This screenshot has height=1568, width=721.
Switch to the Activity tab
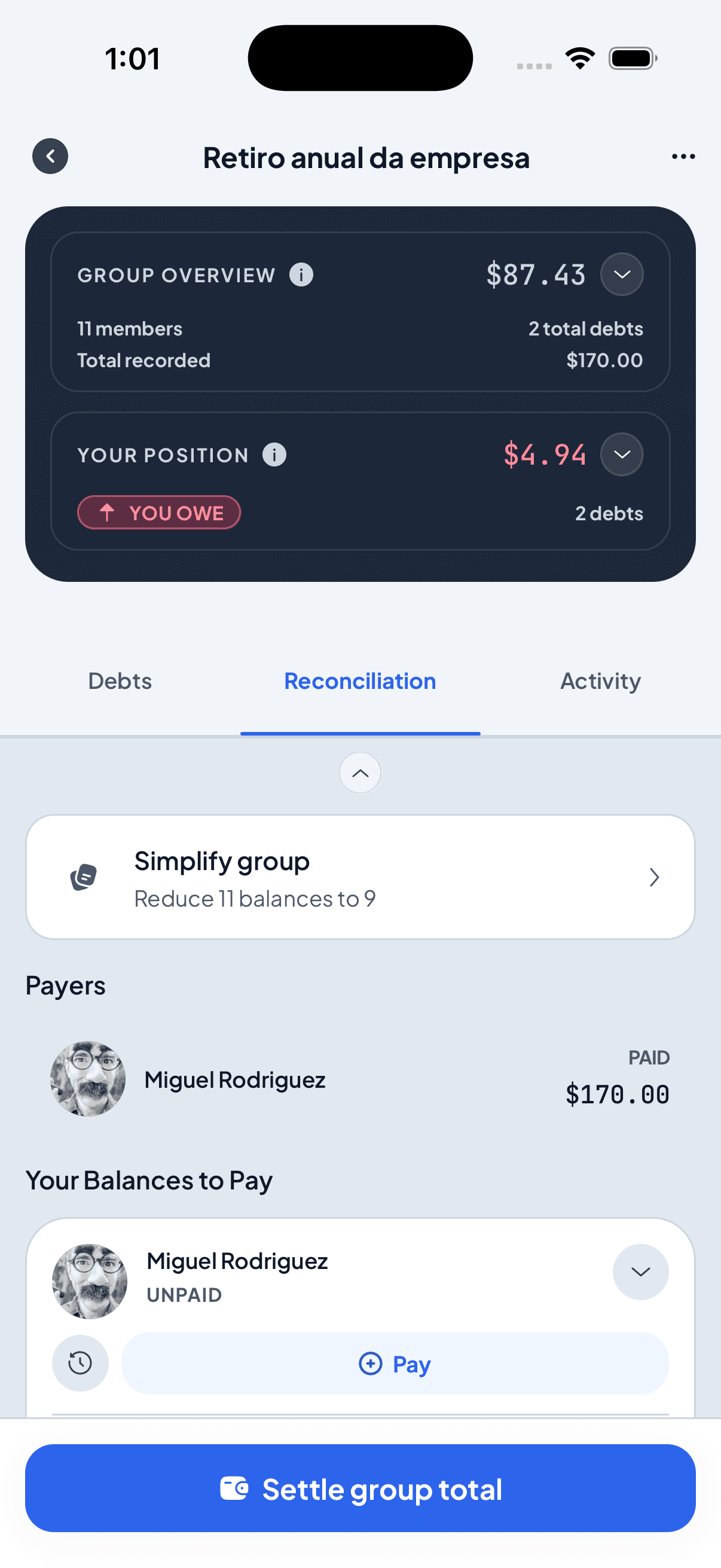click(600, 681)
